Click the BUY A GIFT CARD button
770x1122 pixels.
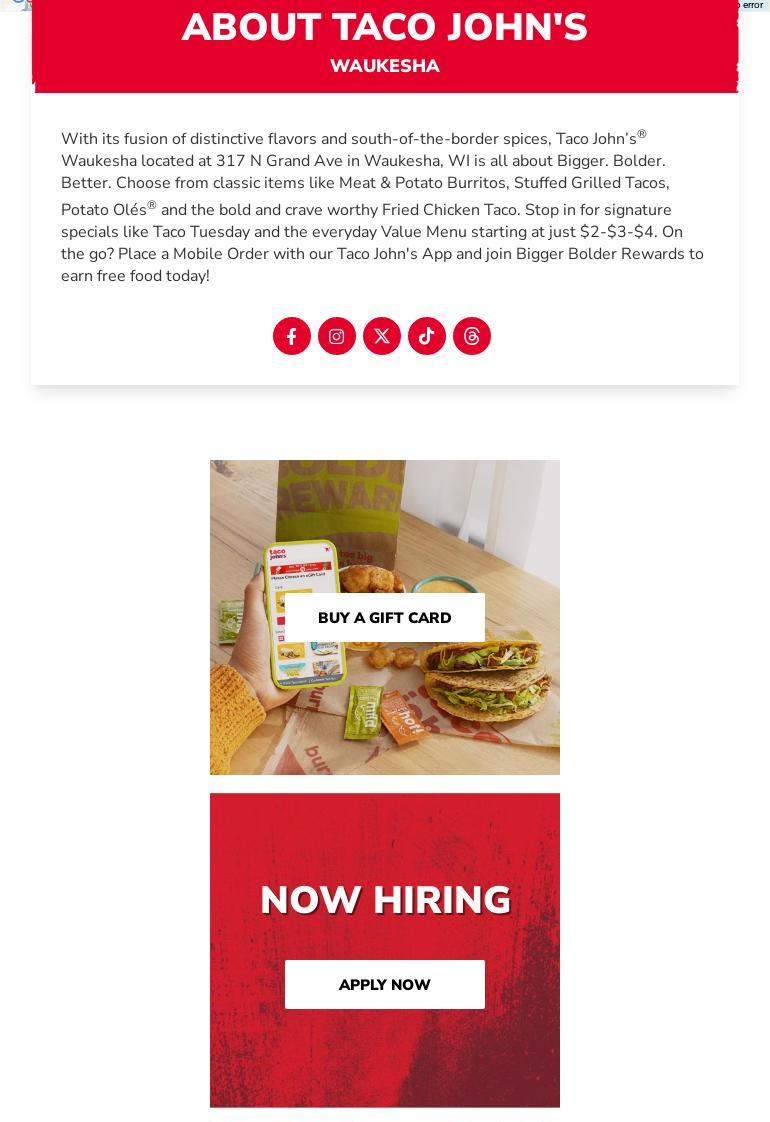pos(384,617)
